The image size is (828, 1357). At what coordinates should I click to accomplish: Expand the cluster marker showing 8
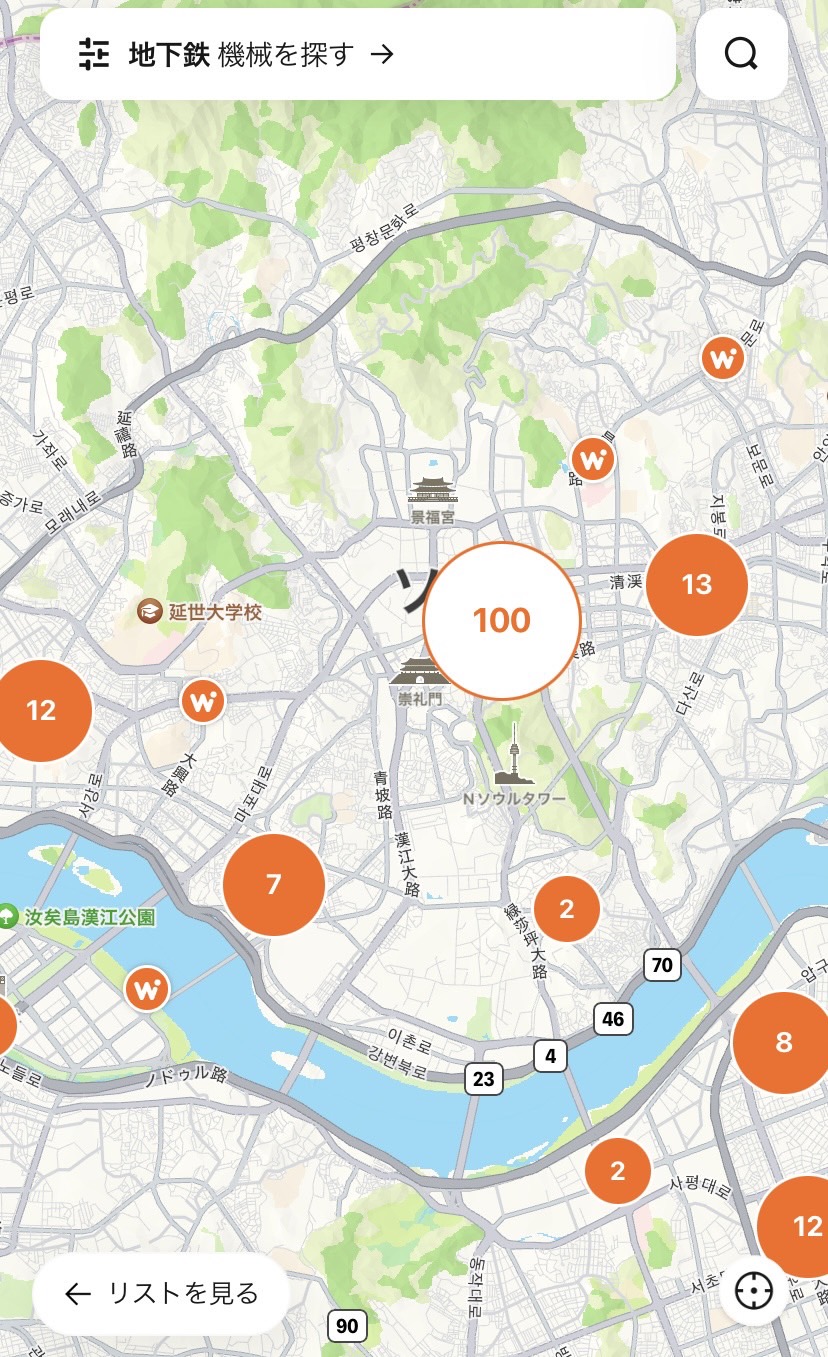pos(783,1043)
